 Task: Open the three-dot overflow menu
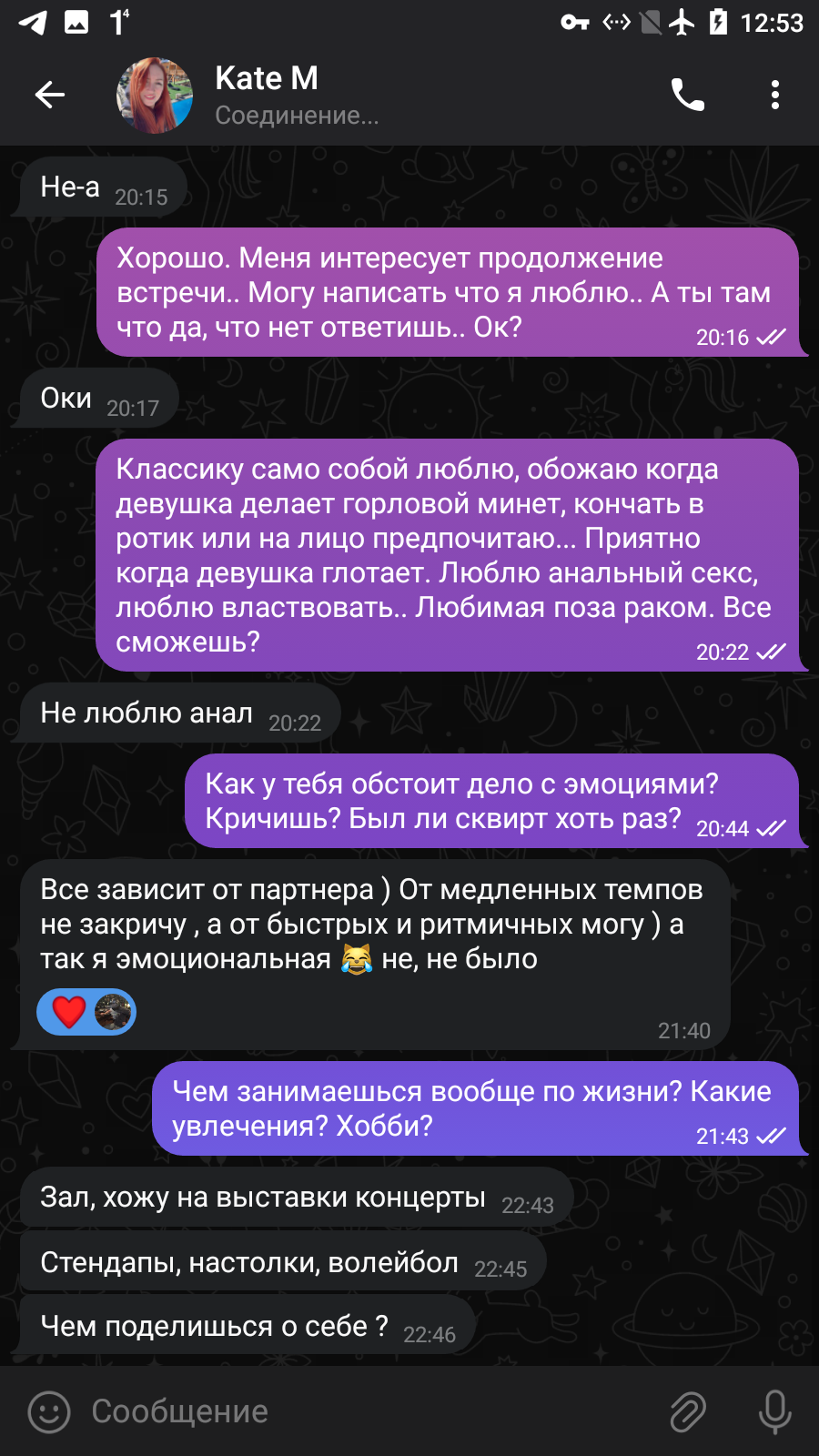pos(775,95)
